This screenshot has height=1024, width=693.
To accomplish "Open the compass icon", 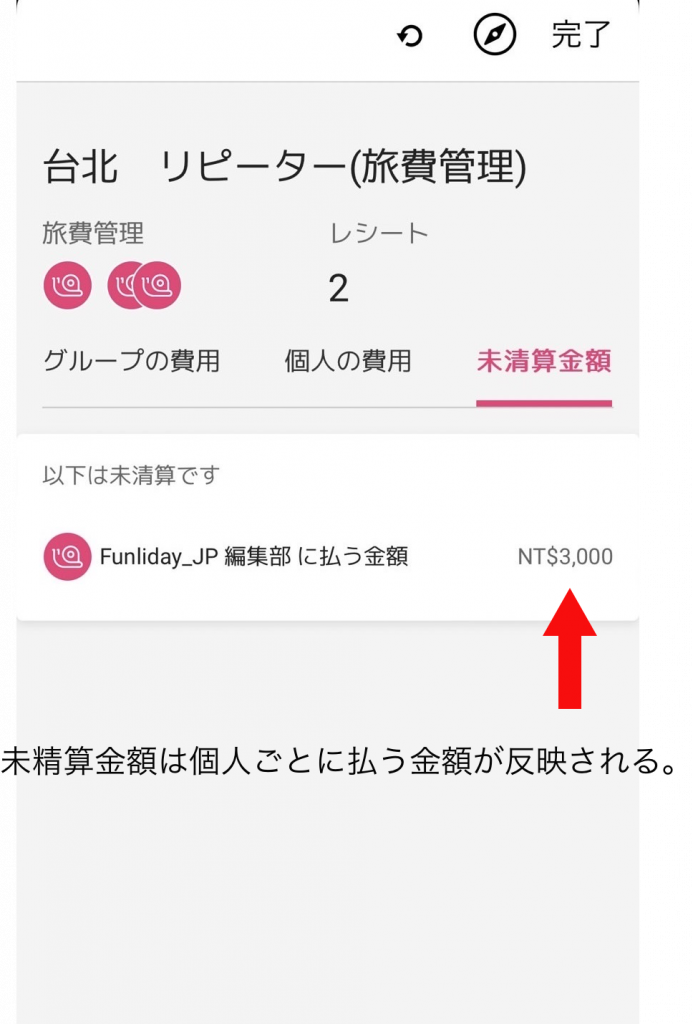I will 494,36.
